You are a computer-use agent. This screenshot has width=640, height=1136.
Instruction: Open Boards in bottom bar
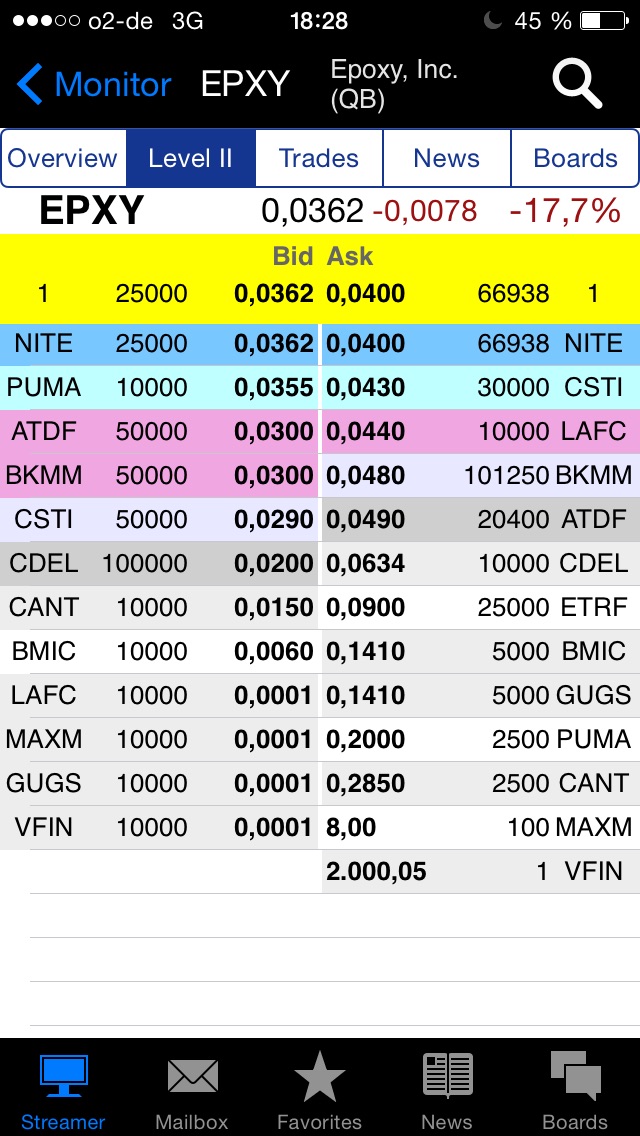click(575, 1090)
